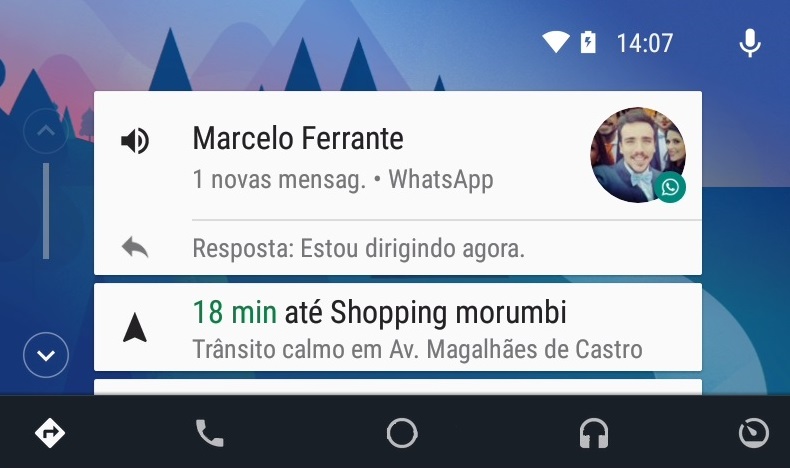Screen dimensions: 790x468
Task: Tap the up arrow scroll button
Action: tap(45, 130)
